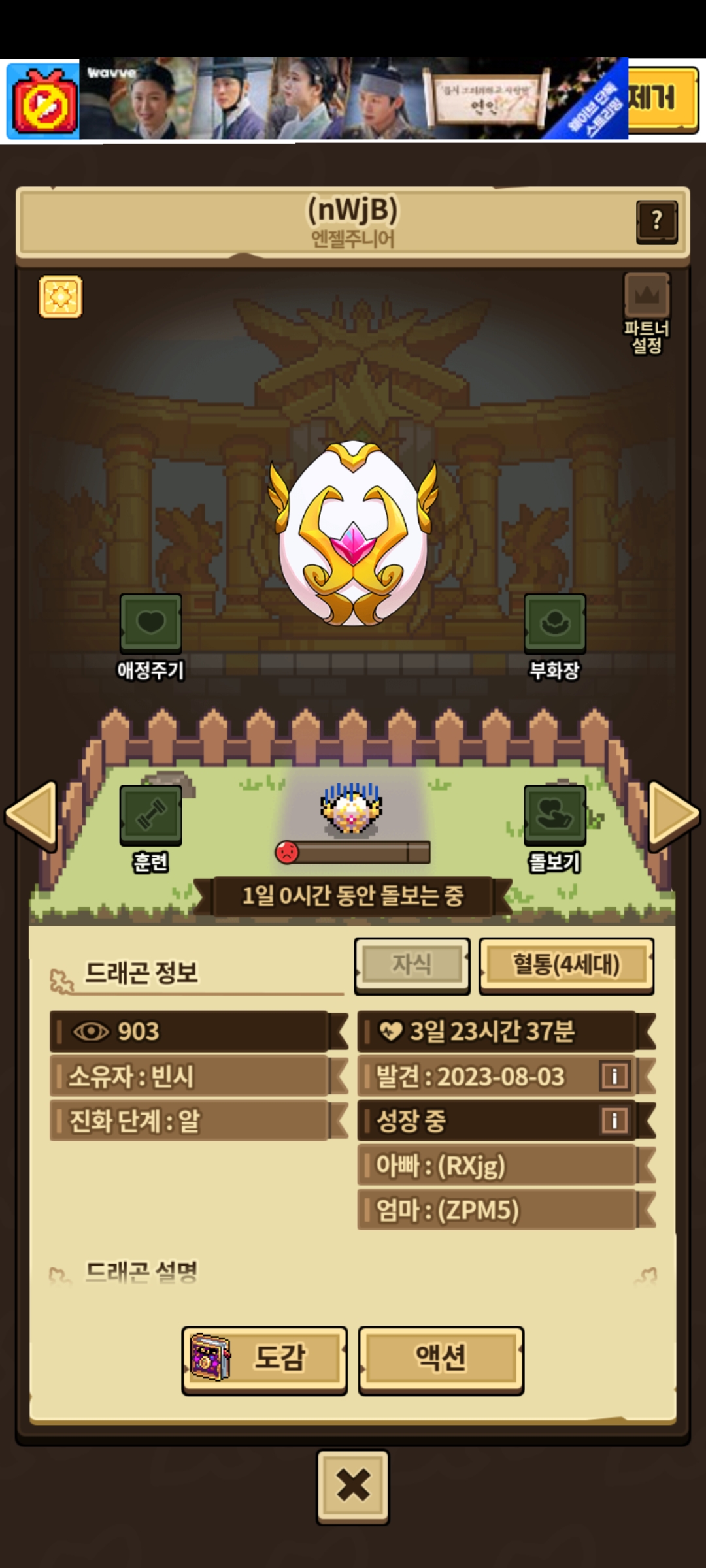Remove ads with 제거 button

[x=662, y=99]
